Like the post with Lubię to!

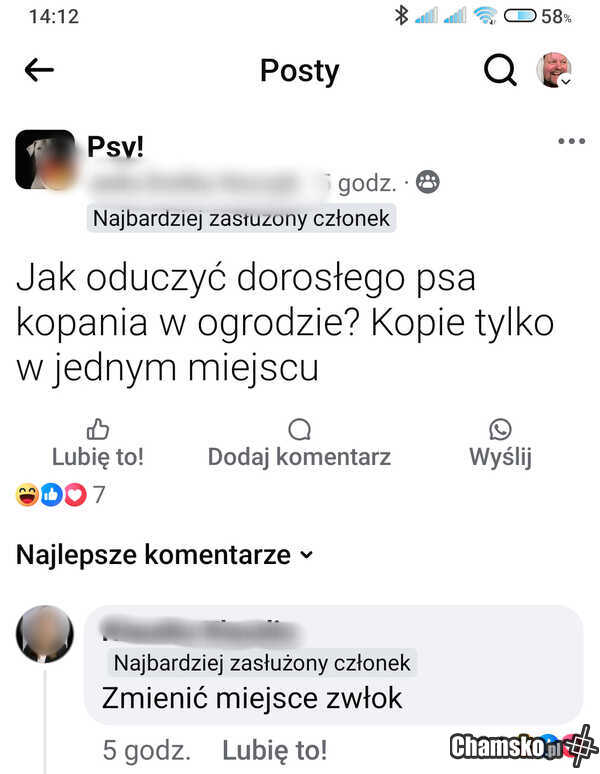(98, 444)
